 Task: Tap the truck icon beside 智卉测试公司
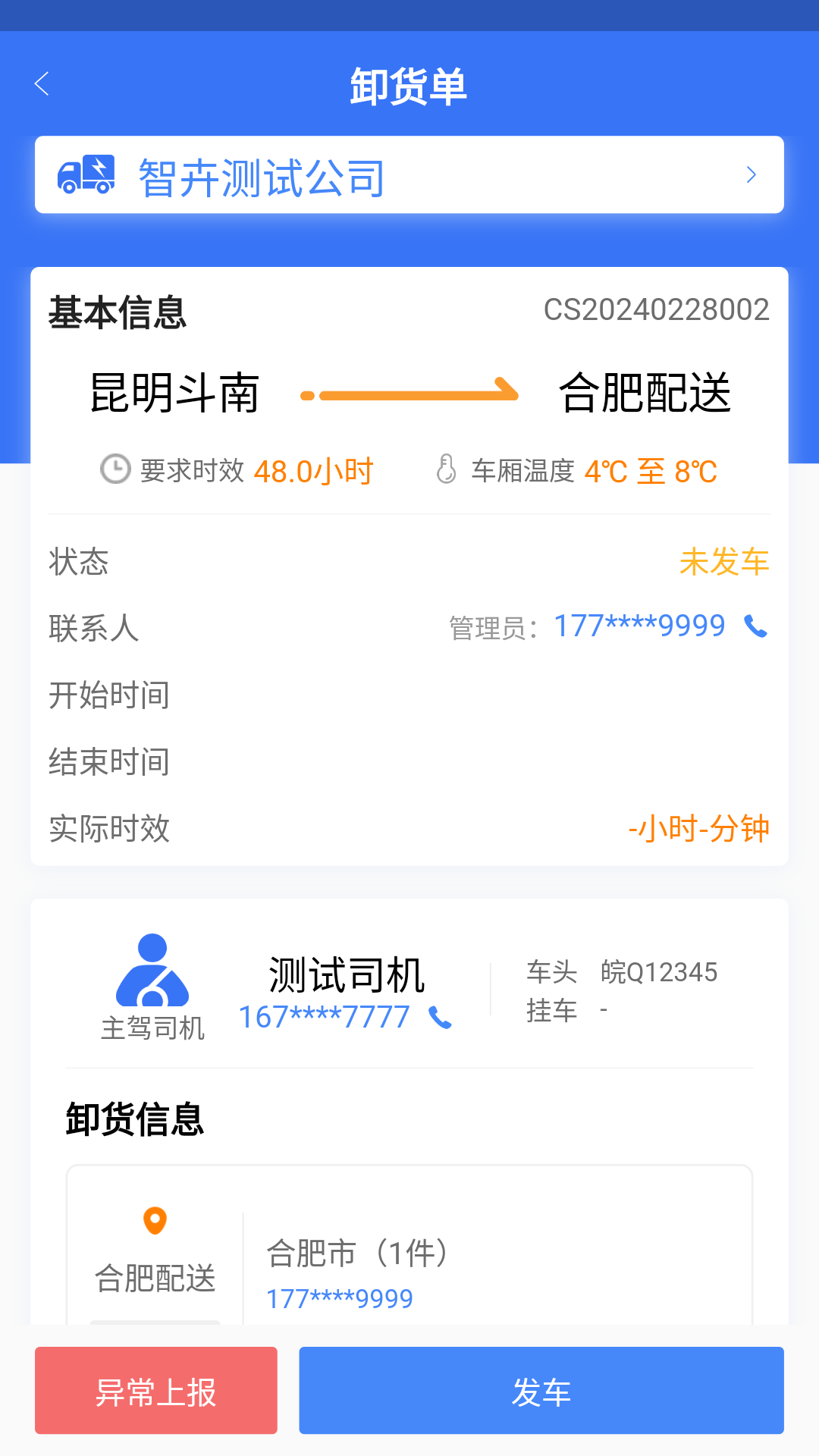point(86,174)
